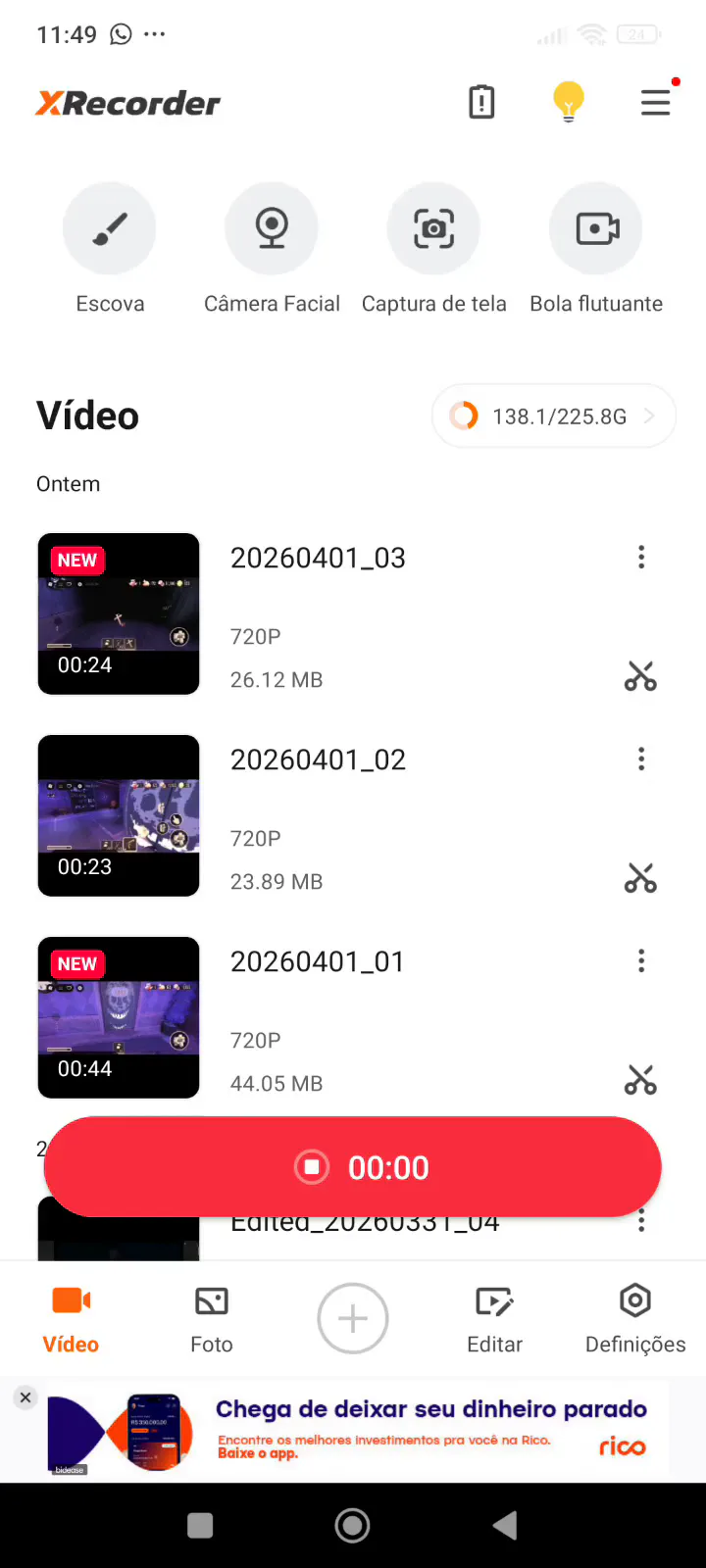Enable Bola flutuante
The image size is (706, 1568).
pyautogui.click(x=596, y=228)
